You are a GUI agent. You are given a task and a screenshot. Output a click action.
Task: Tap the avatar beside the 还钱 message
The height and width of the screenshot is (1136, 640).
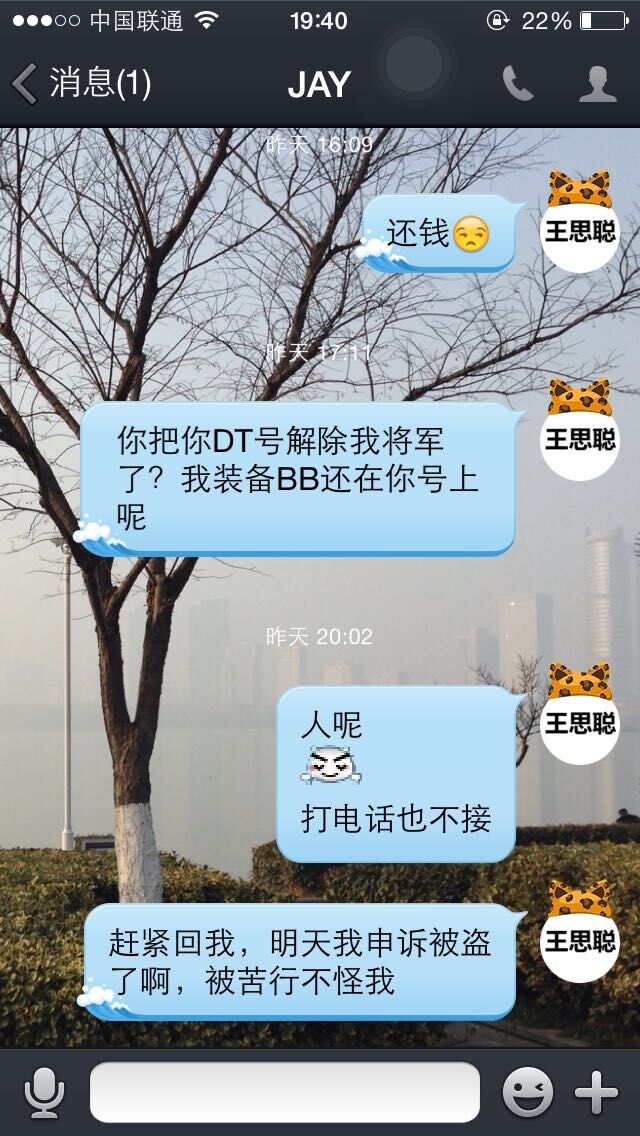[x=580, y=225]
